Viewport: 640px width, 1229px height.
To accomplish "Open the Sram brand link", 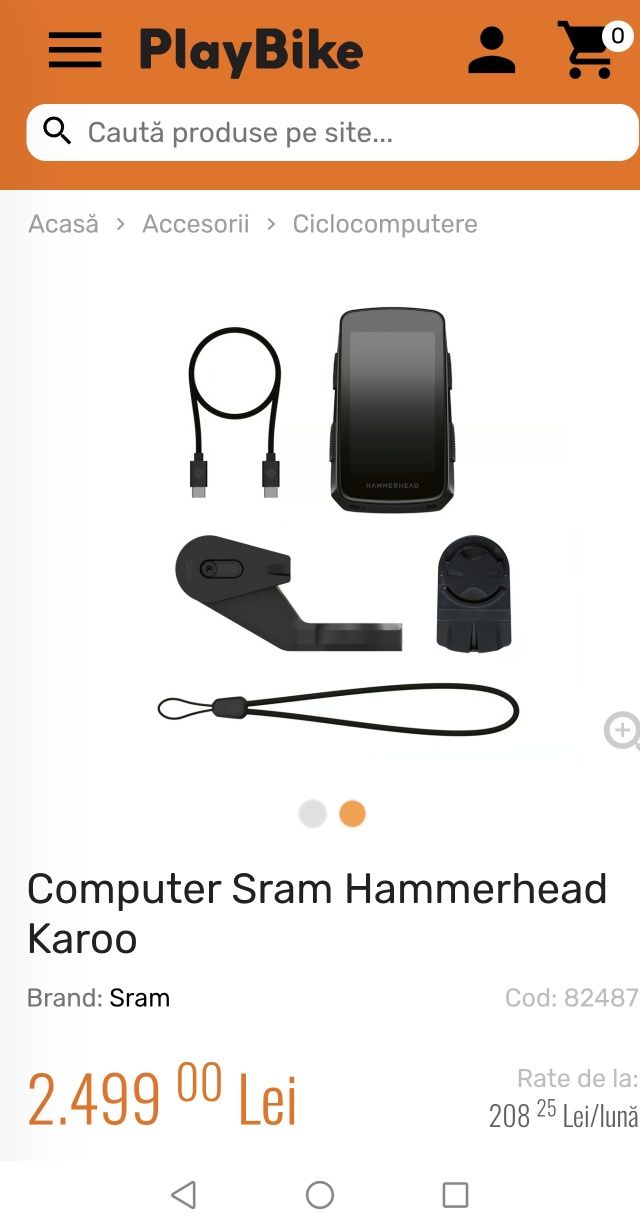I will click(x=140, y=998).
